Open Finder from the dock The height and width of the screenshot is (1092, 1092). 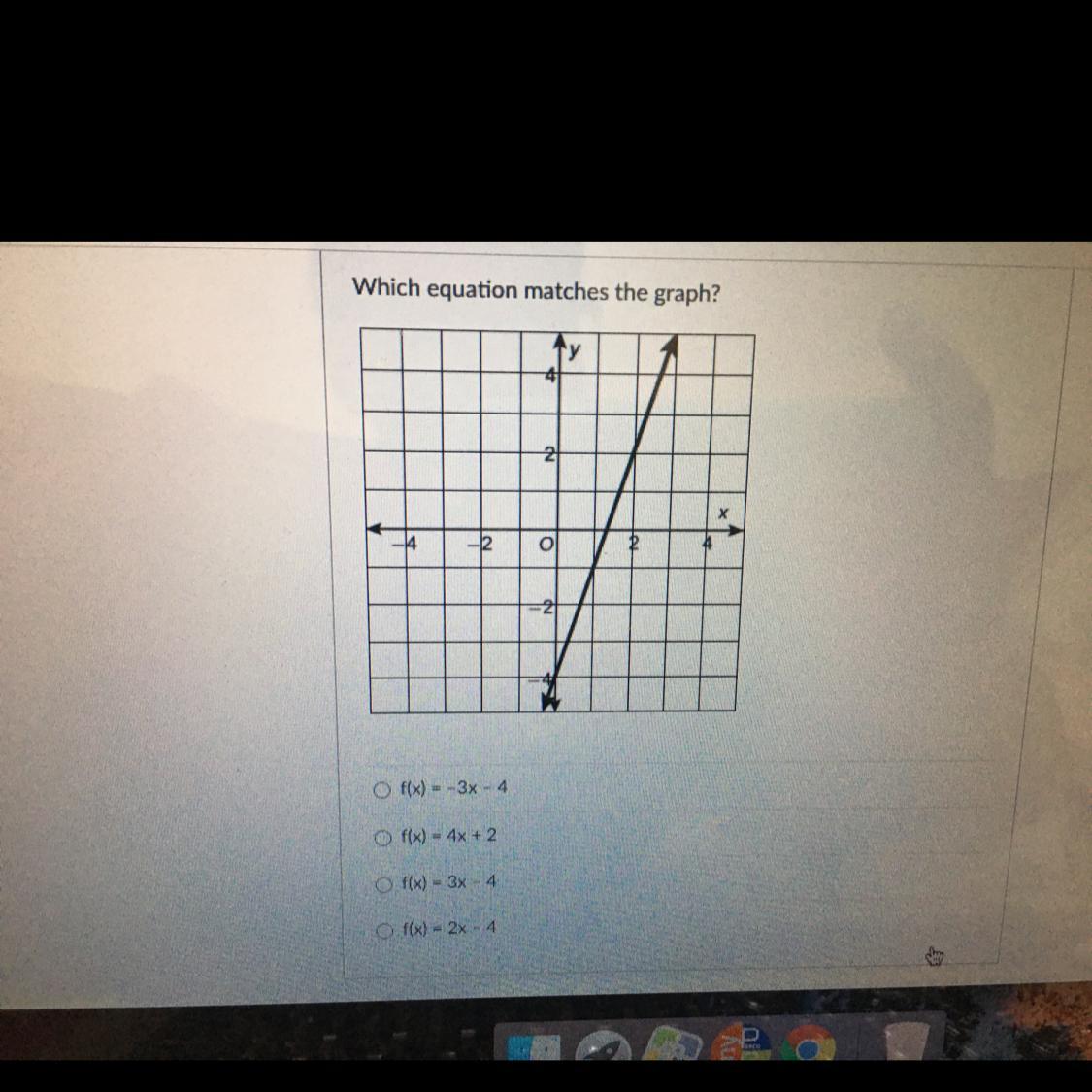[534, 1047]
